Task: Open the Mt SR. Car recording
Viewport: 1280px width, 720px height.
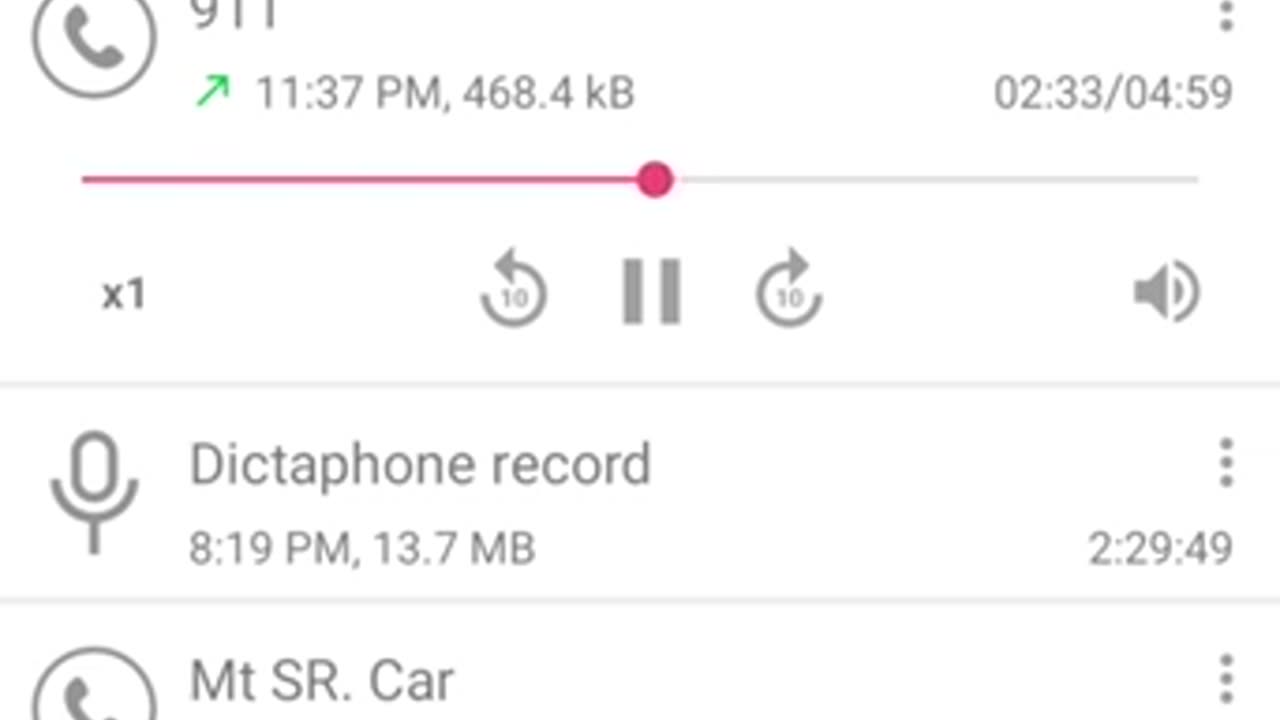Action: [x=322, y=682]
